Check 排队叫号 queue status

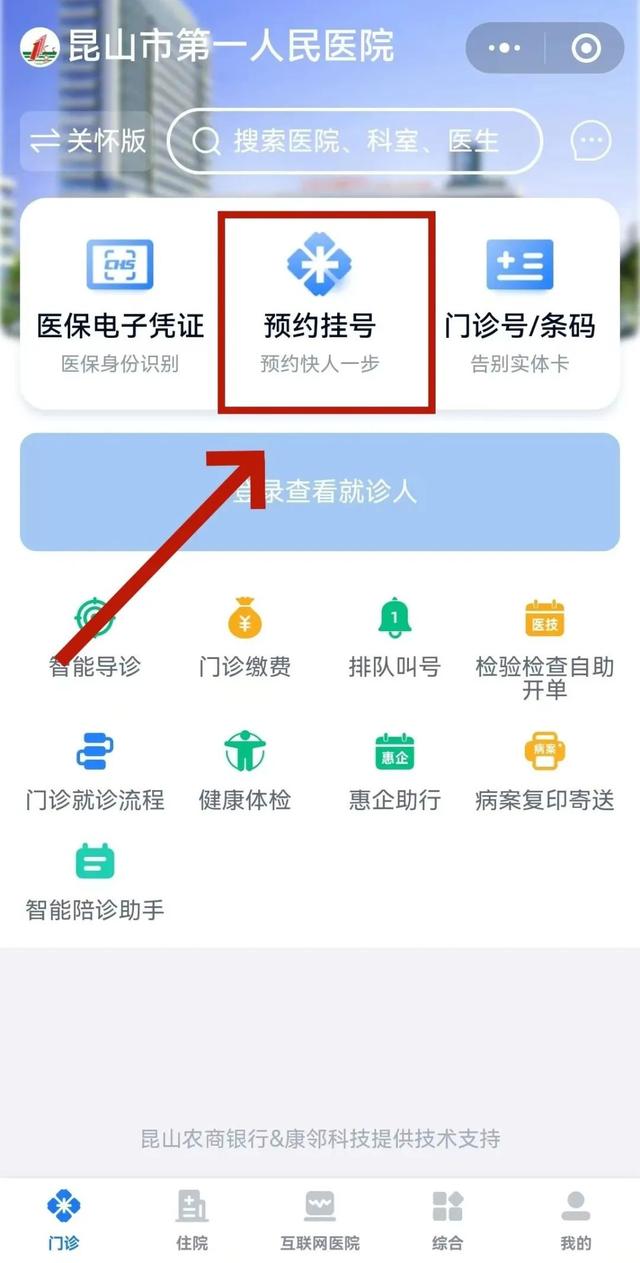[x=395, y=638]
